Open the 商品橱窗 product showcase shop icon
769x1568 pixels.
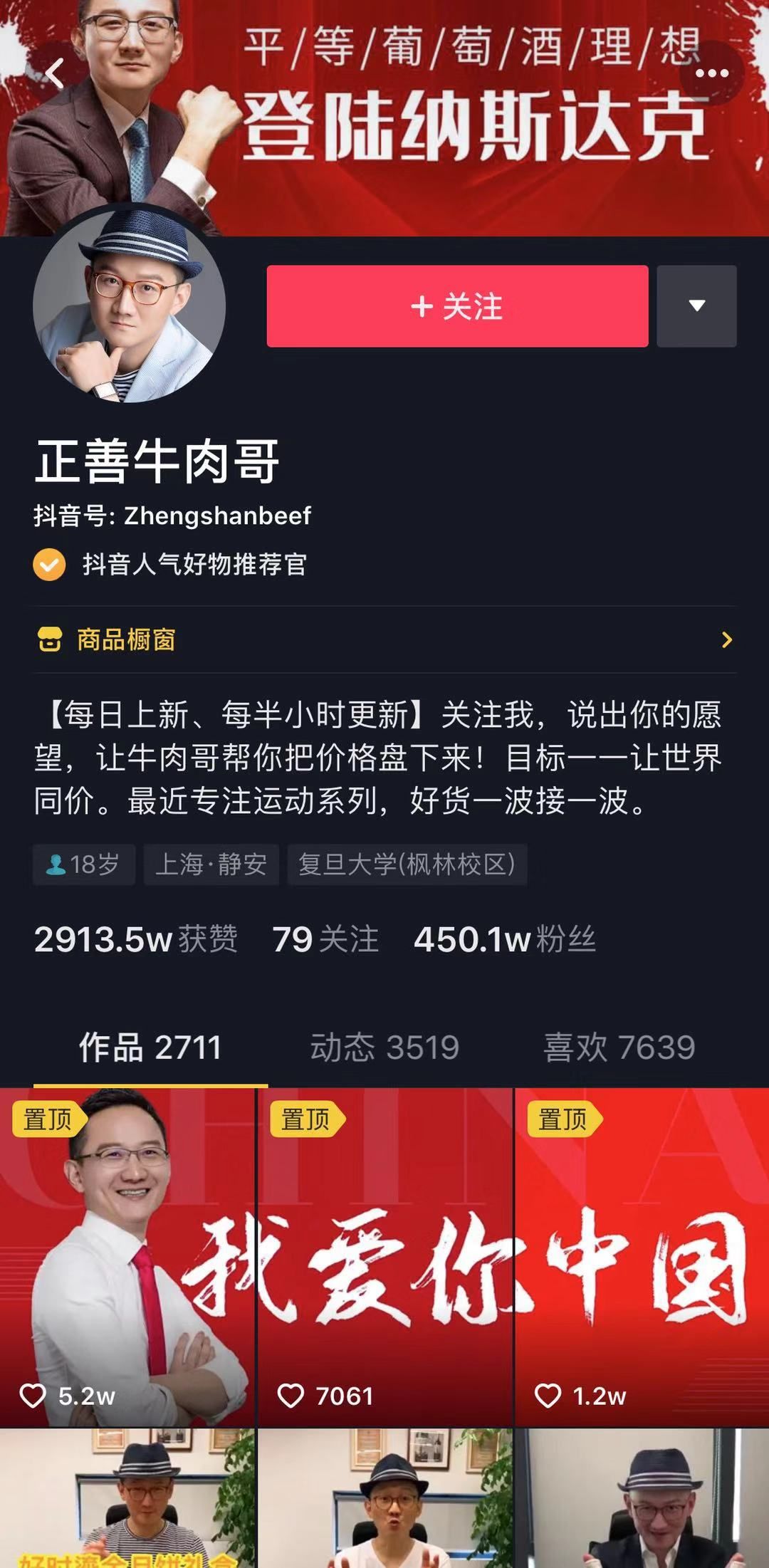pos(49,641)
